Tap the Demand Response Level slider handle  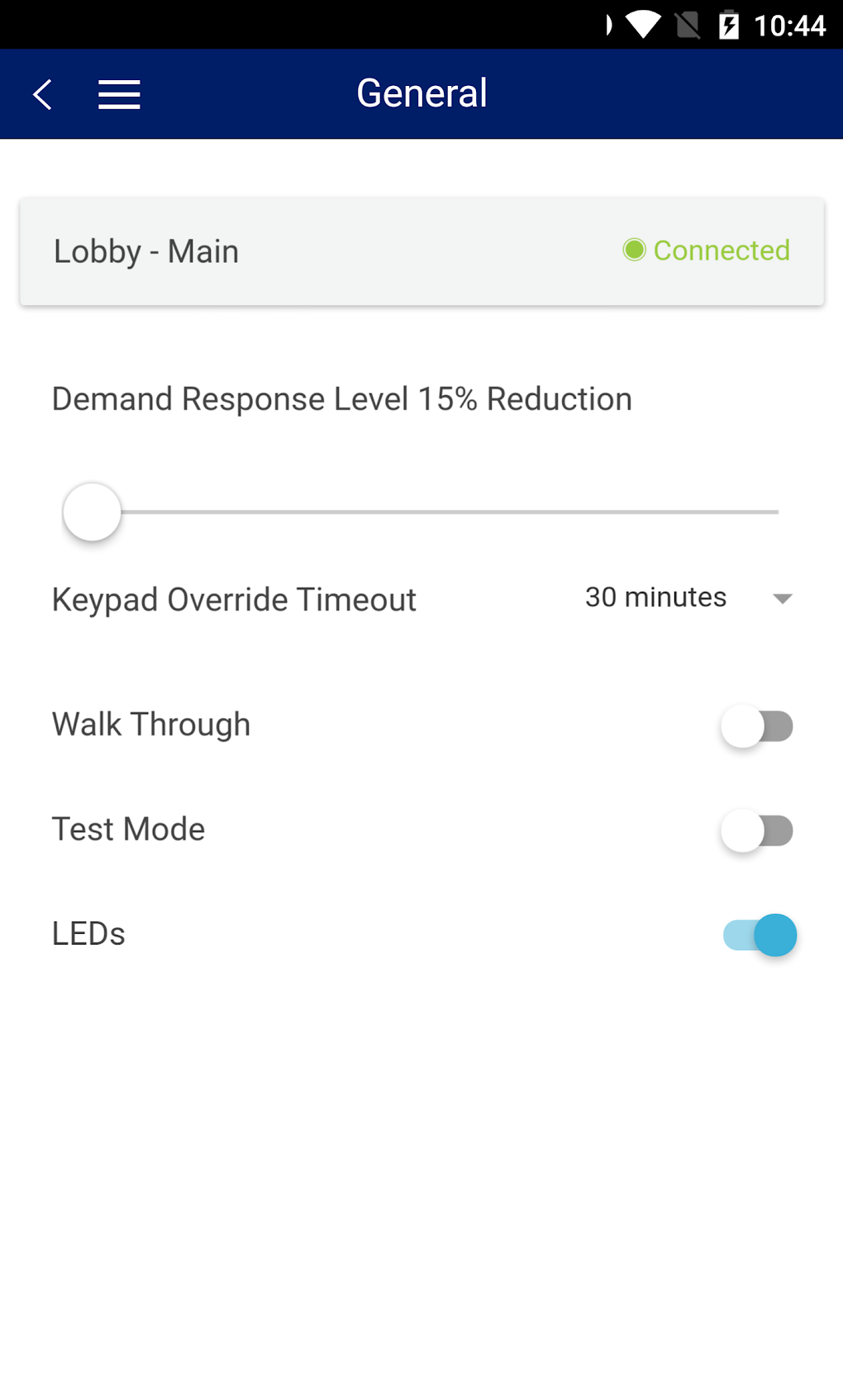[93, 512]
